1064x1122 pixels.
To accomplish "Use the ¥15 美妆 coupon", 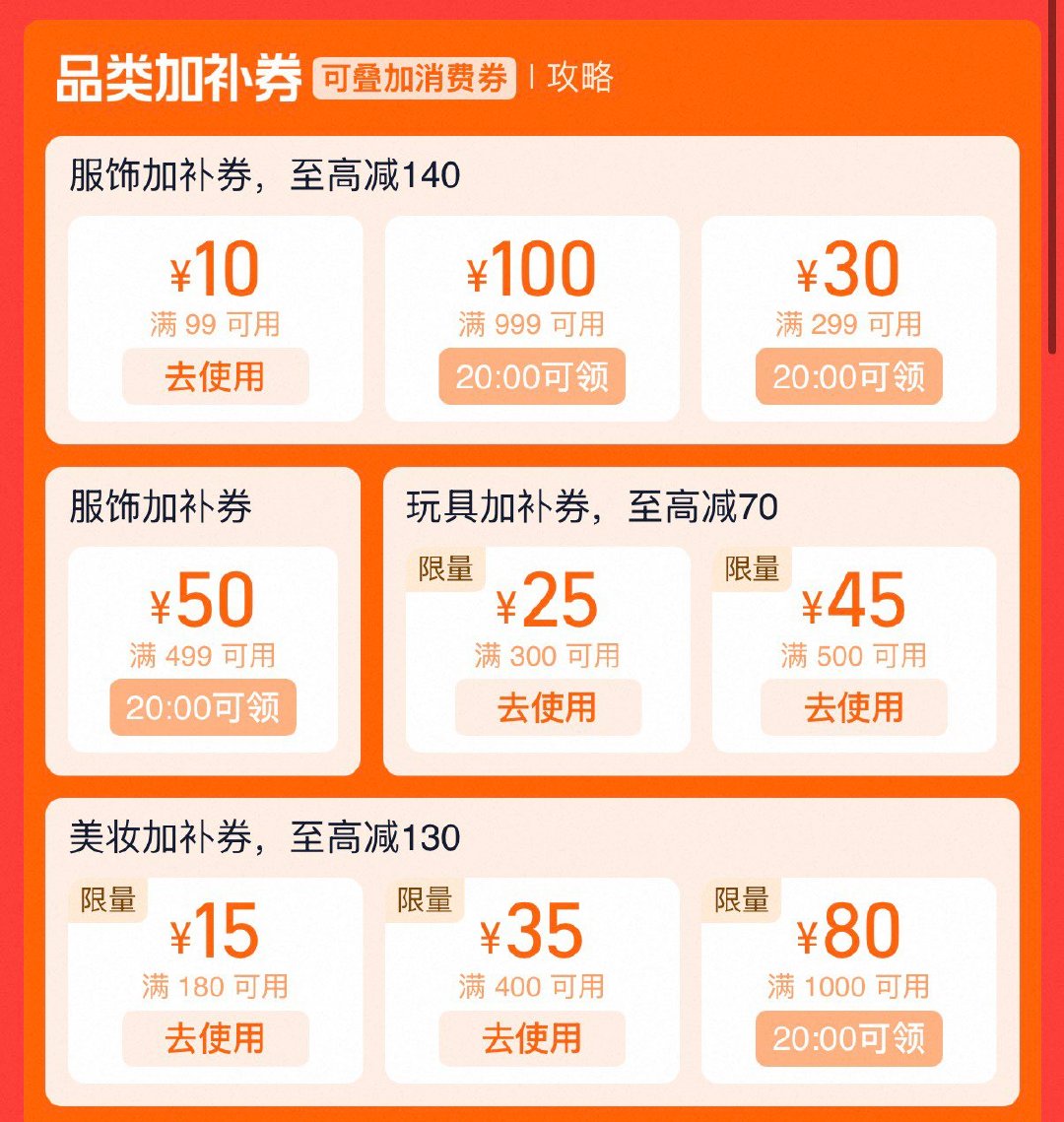I will click(216, 1038).
